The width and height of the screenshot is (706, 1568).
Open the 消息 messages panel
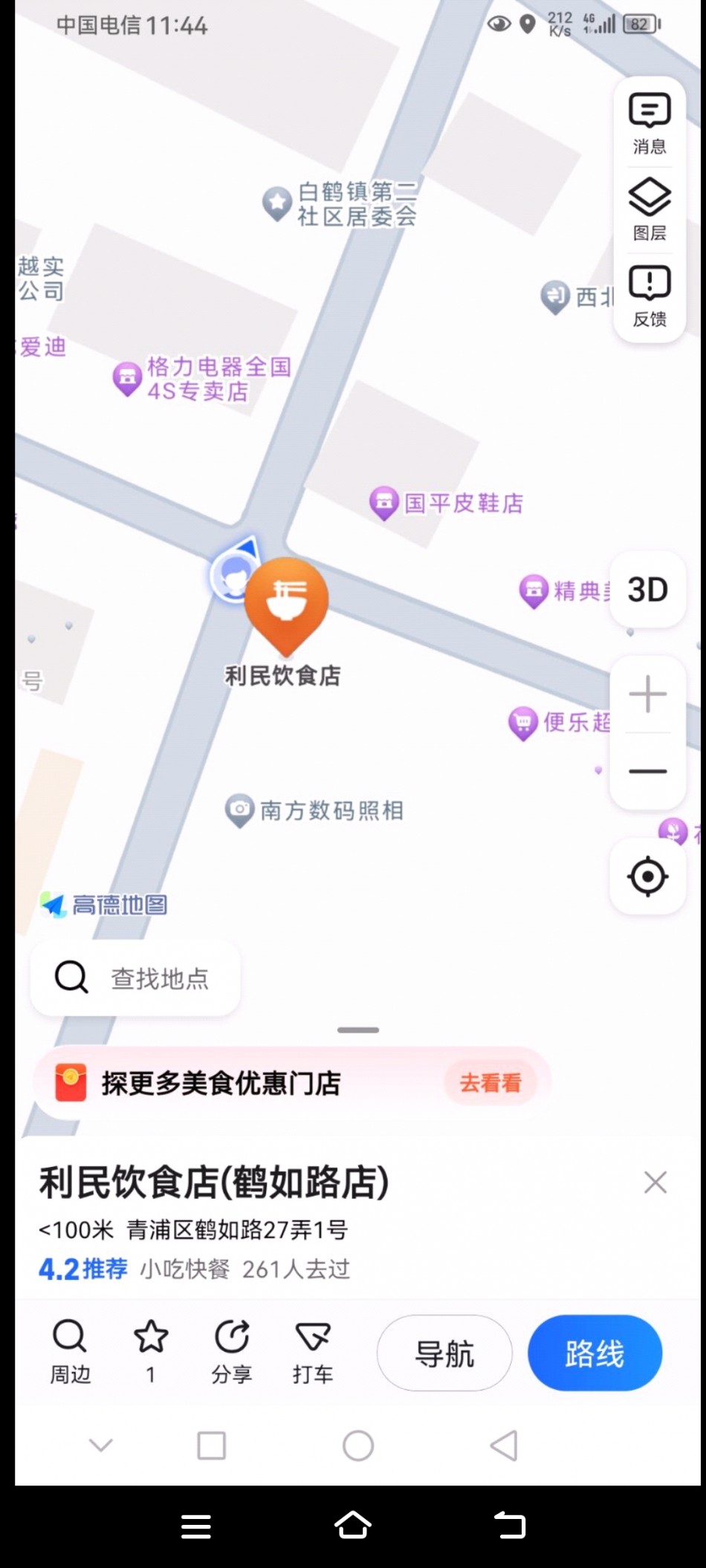tap(650, 123)
